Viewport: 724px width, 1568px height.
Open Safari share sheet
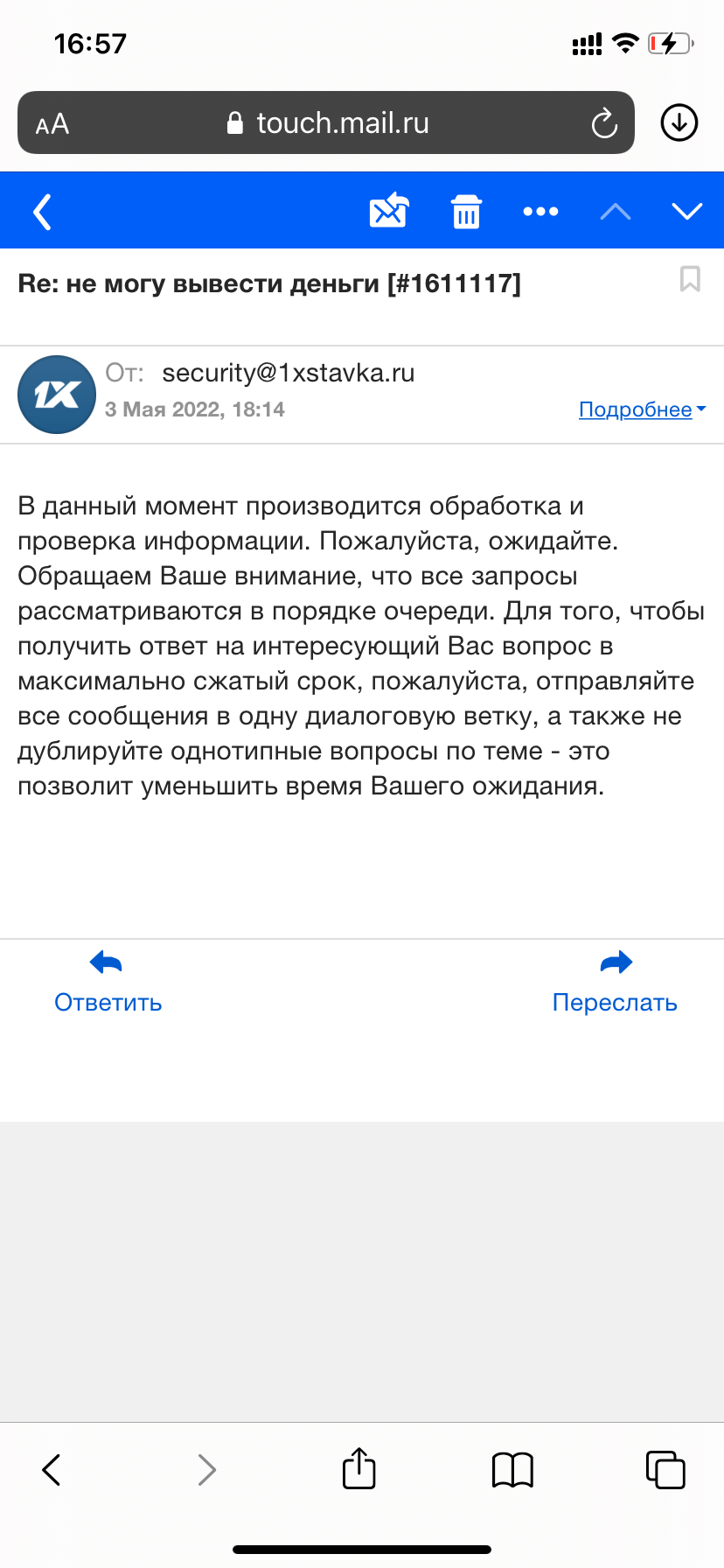359,1469
